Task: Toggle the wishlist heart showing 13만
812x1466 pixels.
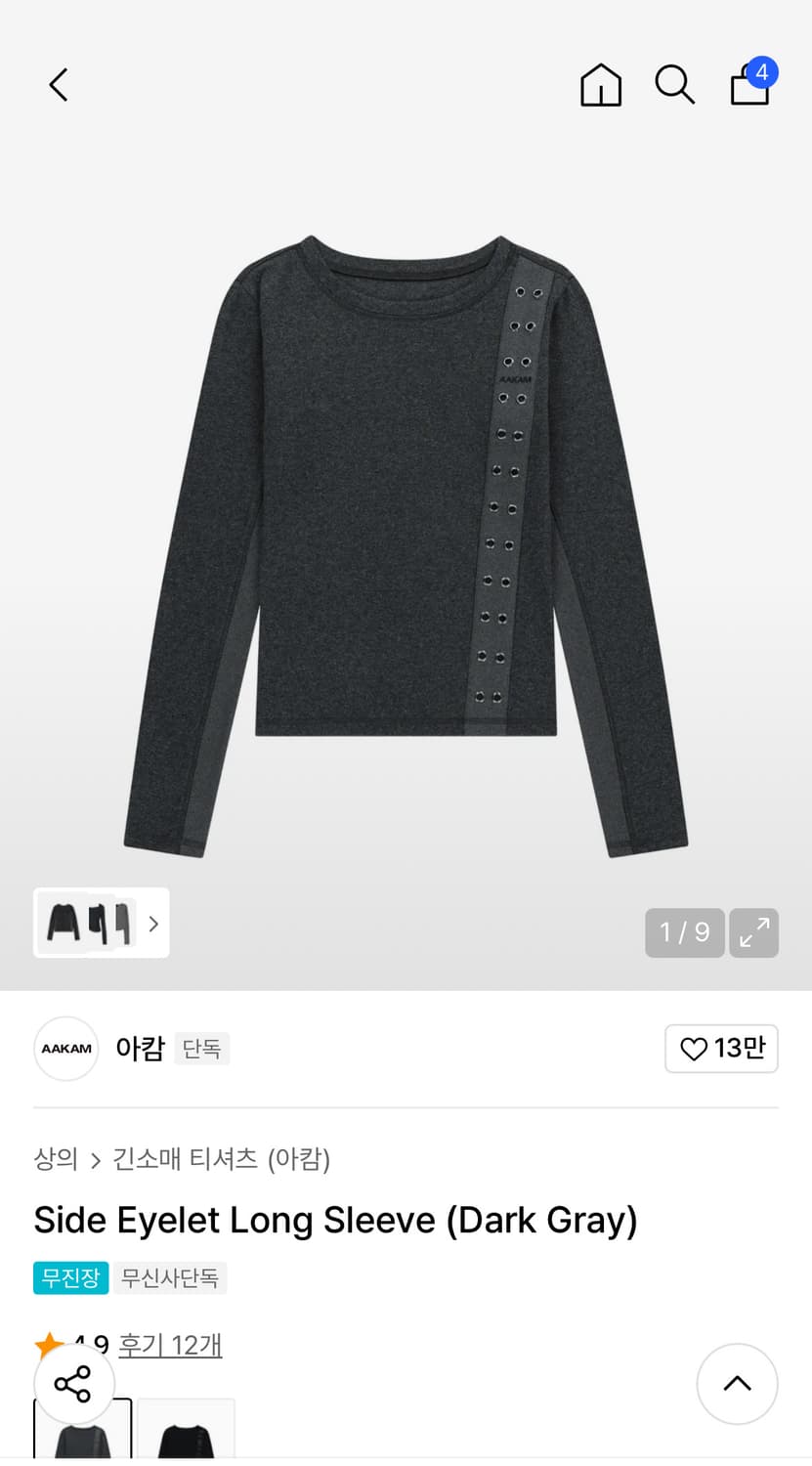Action: coord(721,1048)
